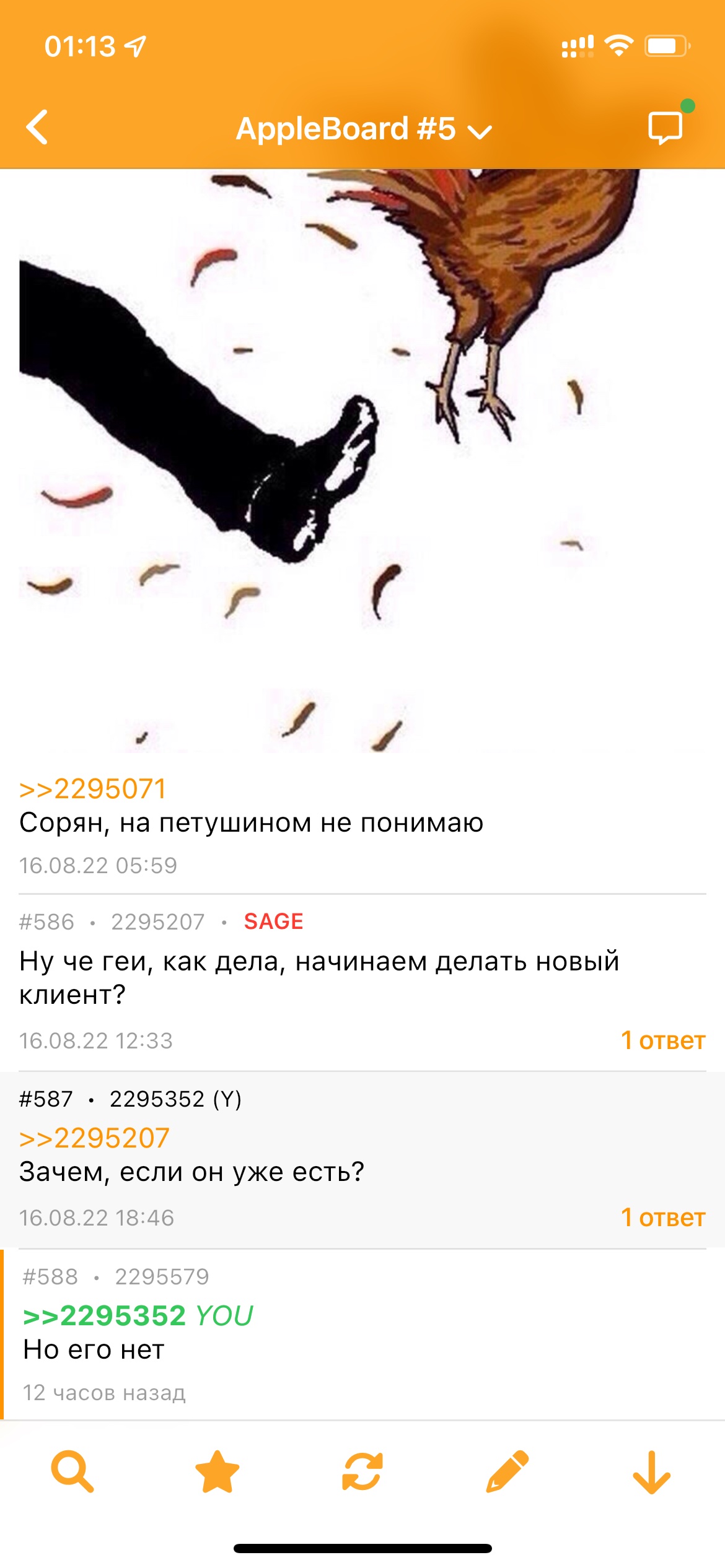This screenshot has width=725, height=1568.
Task: Jump to bottom with the down arrow
Action: point(652,1473)
